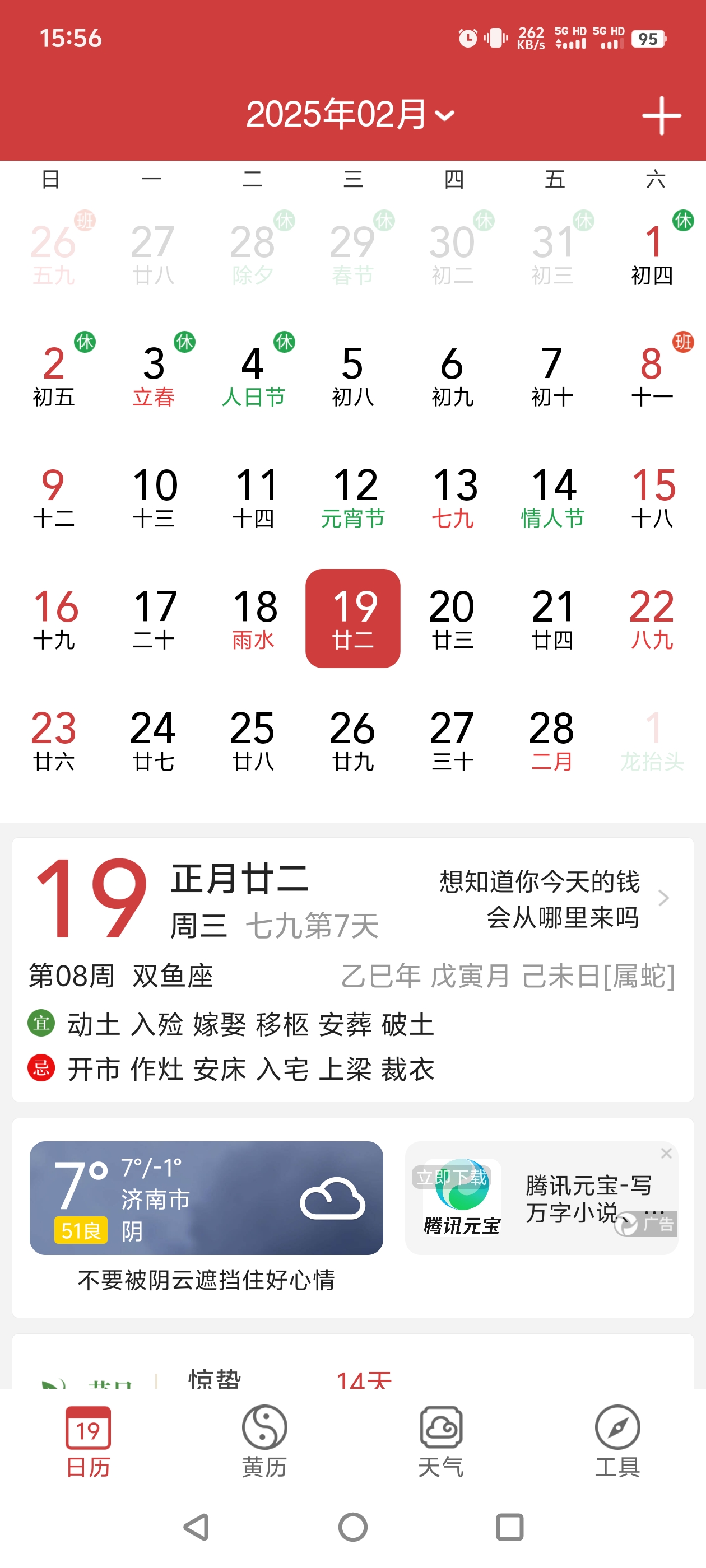Screen dimensions: 706x1568
Task: Go to the 日历 tab
Action: click(x=89, y=1441)
